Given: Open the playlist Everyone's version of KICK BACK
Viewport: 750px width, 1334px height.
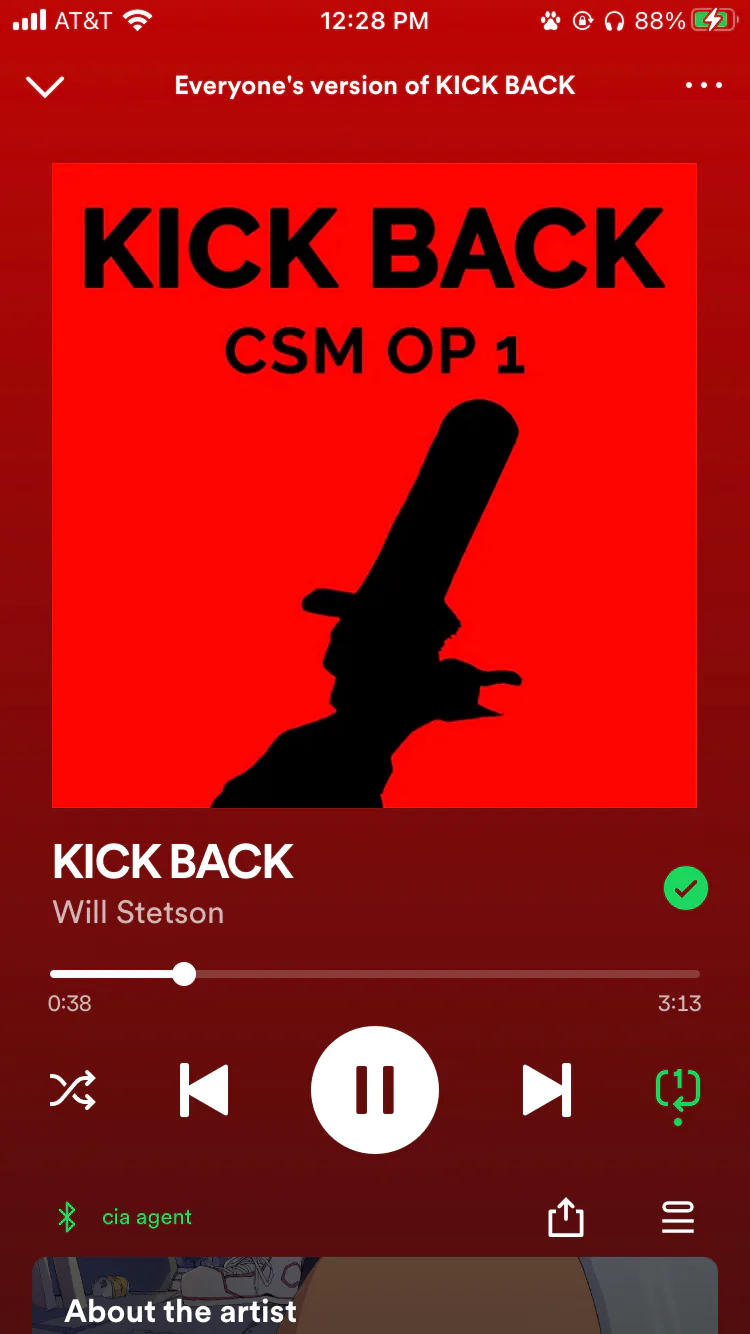Looking at the screenshot, I should [375, 85].
